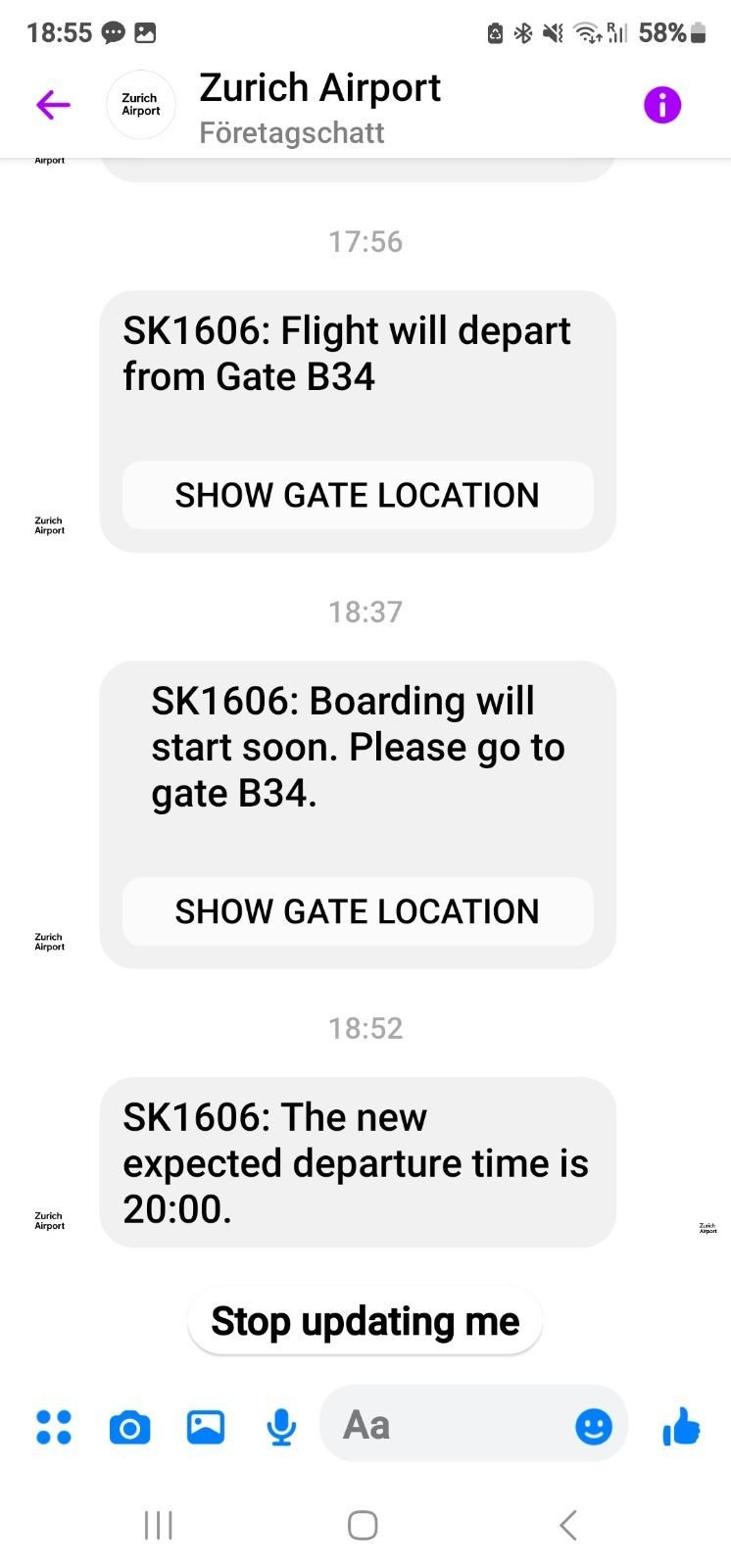Tap the system home button
This screenshot has height=1568, width=731.
click(363, 1525)
